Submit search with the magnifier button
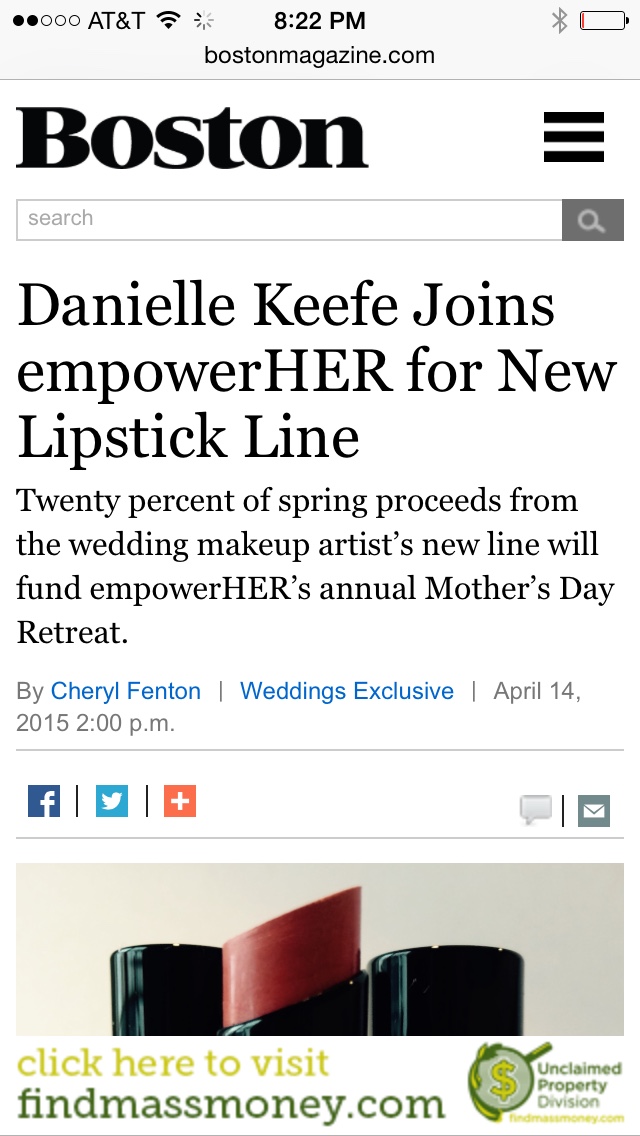 (592, 221)
